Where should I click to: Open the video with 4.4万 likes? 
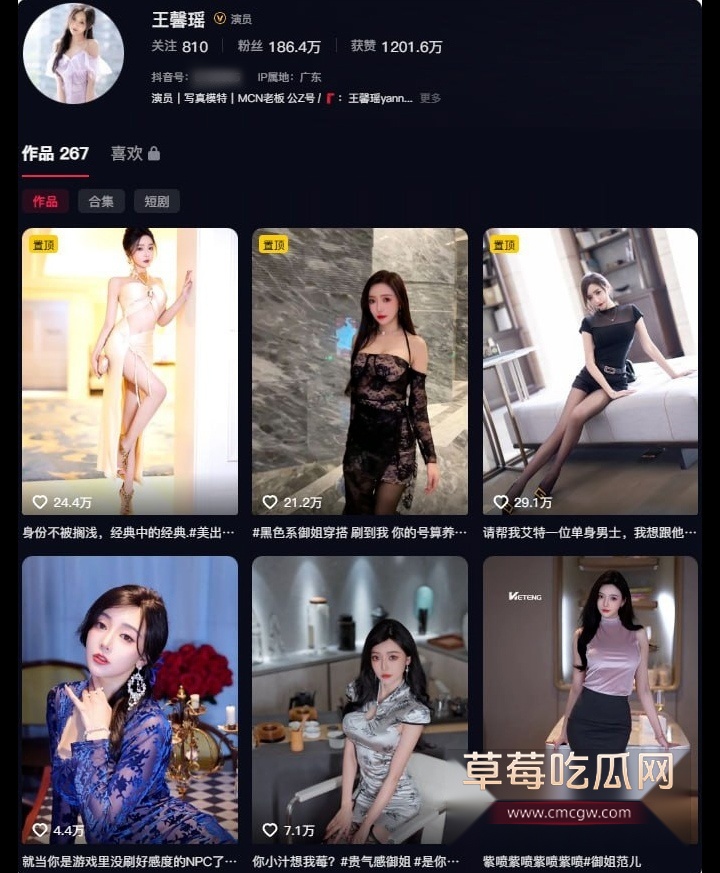click(130, 699)
